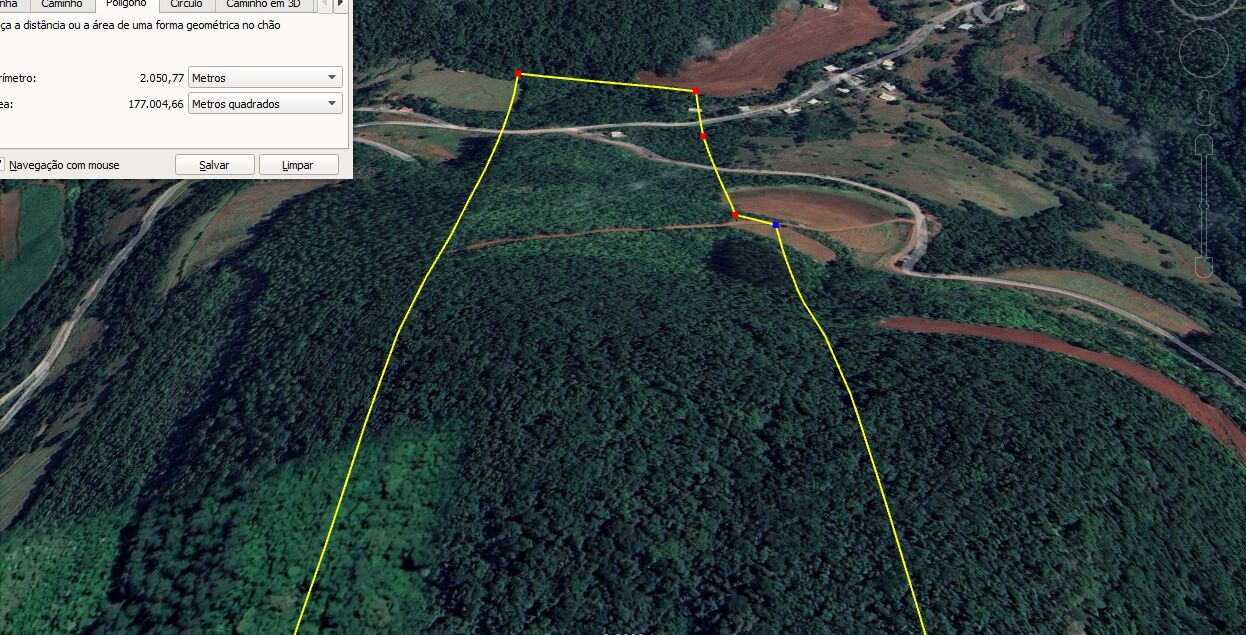Tap the Street View pegman icon
Viewport: 1246px width, 635px height.
click(x=1204, y=103)
